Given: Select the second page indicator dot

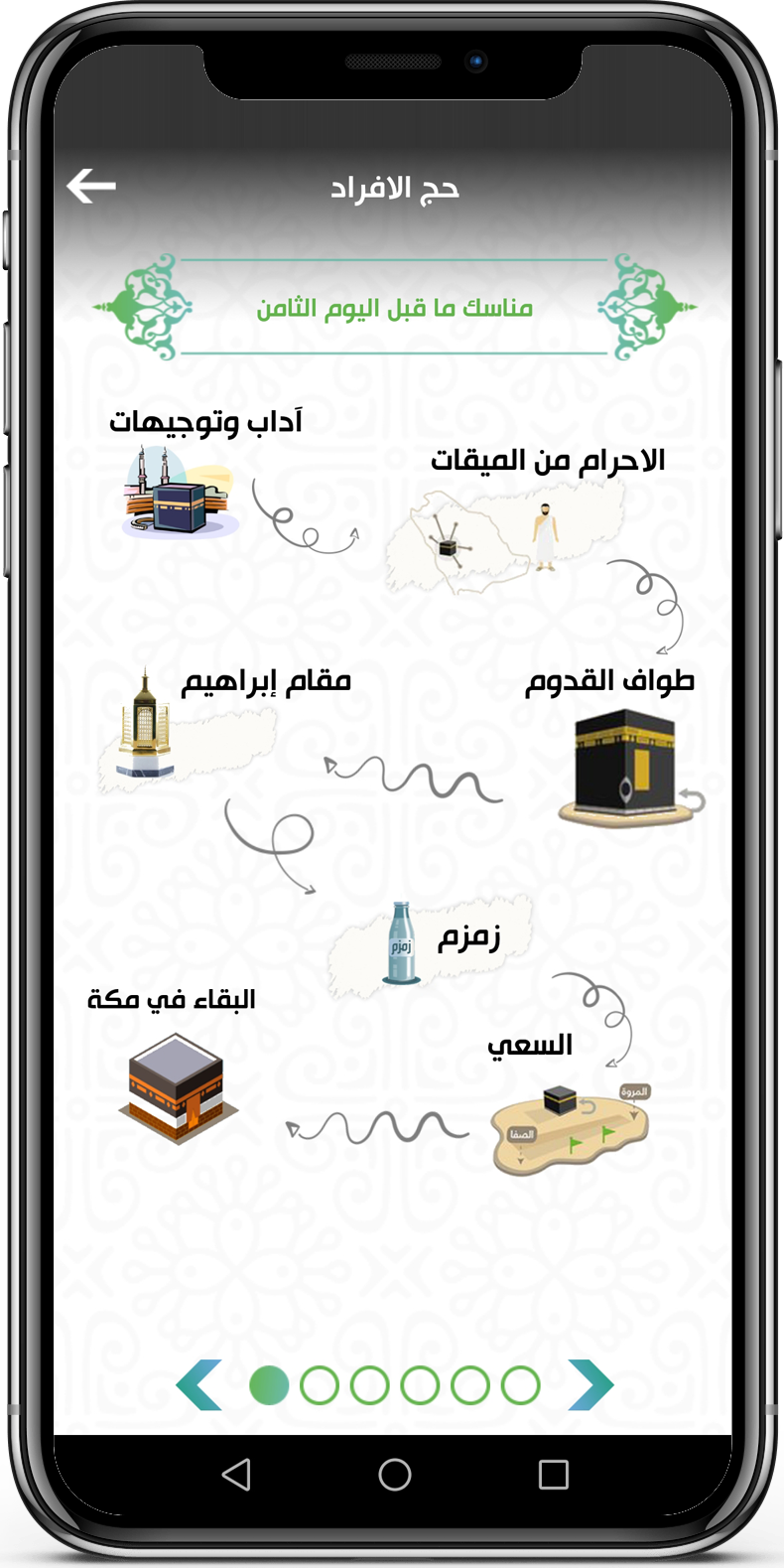Looking at the screenshot, I should click(x=319, y=1385).
